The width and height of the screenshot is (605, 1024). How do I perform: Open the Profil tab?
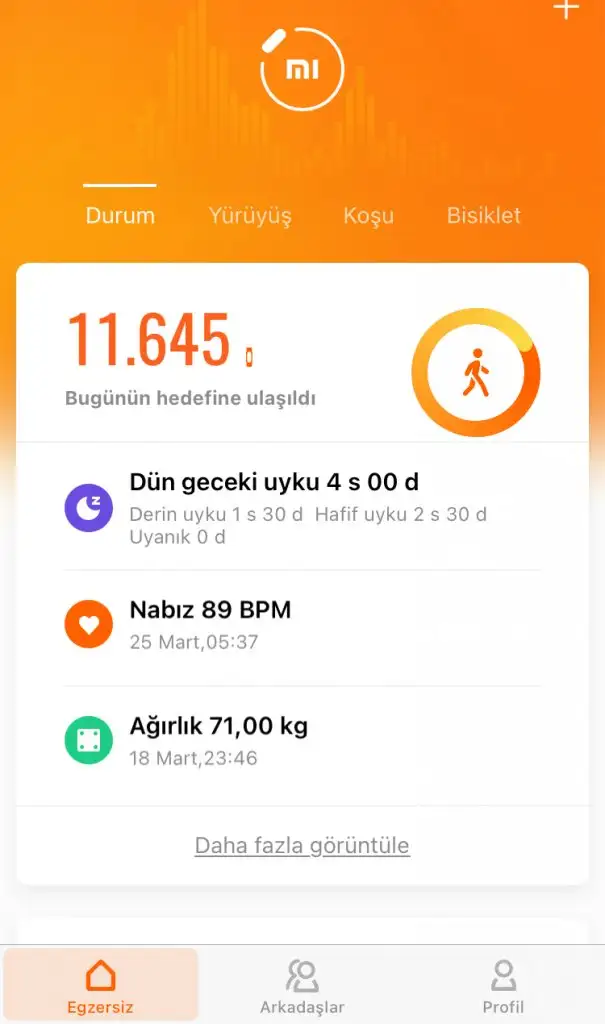[503, 986]
